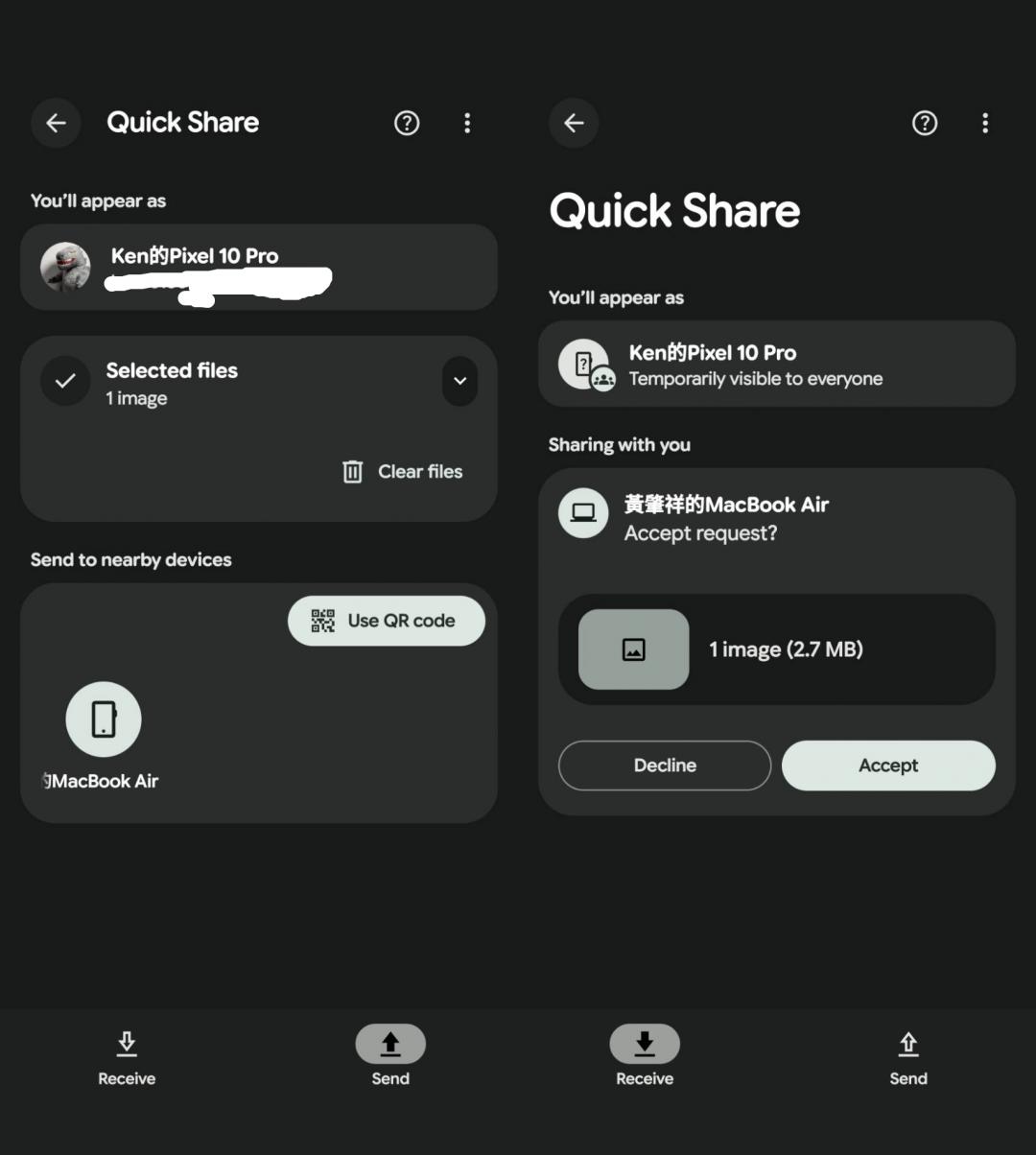1036x1155 pixels.
Task: Decline the incoming share request
Action: [665, 766]
